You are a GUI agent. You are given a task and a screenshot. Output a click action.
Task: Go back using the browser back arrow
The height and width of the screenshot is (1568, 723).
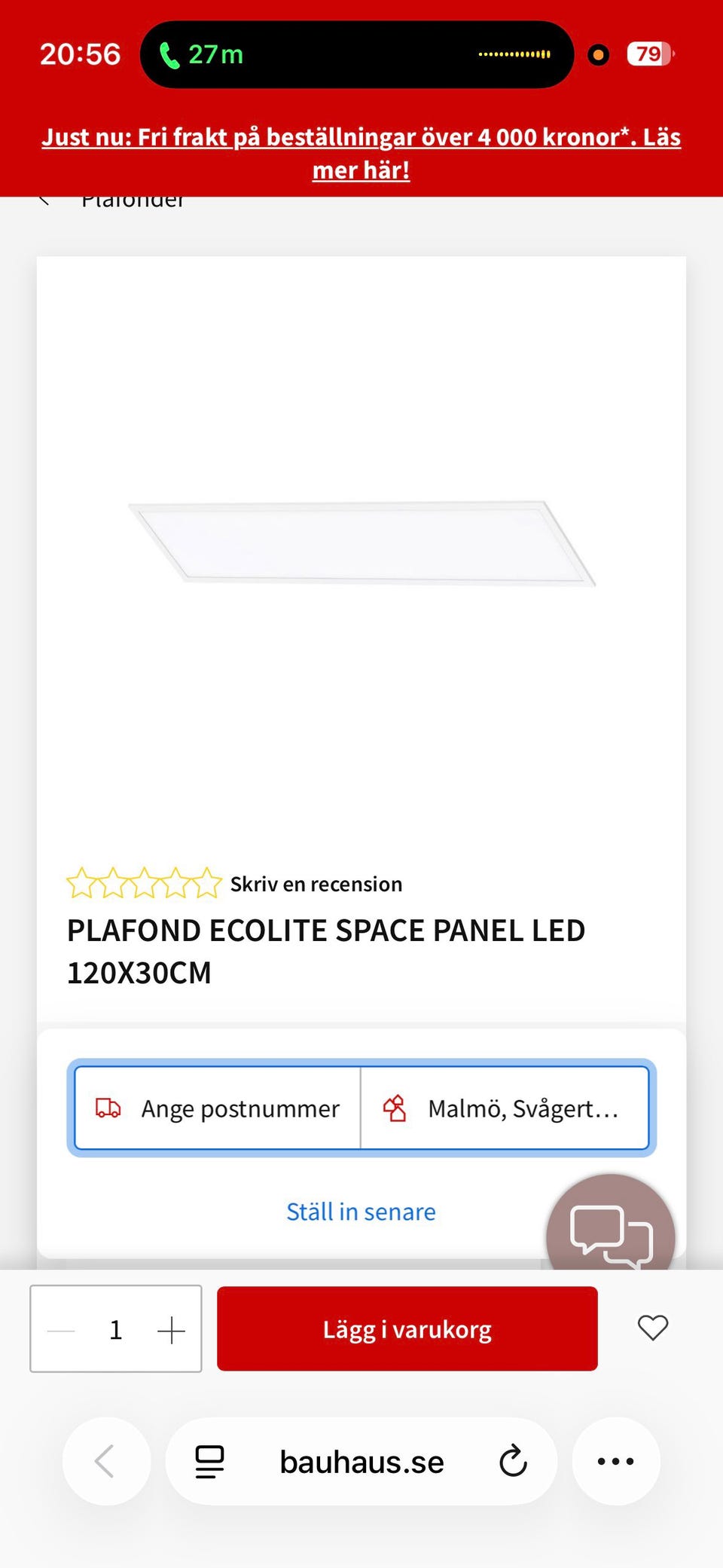(105, 1460)
